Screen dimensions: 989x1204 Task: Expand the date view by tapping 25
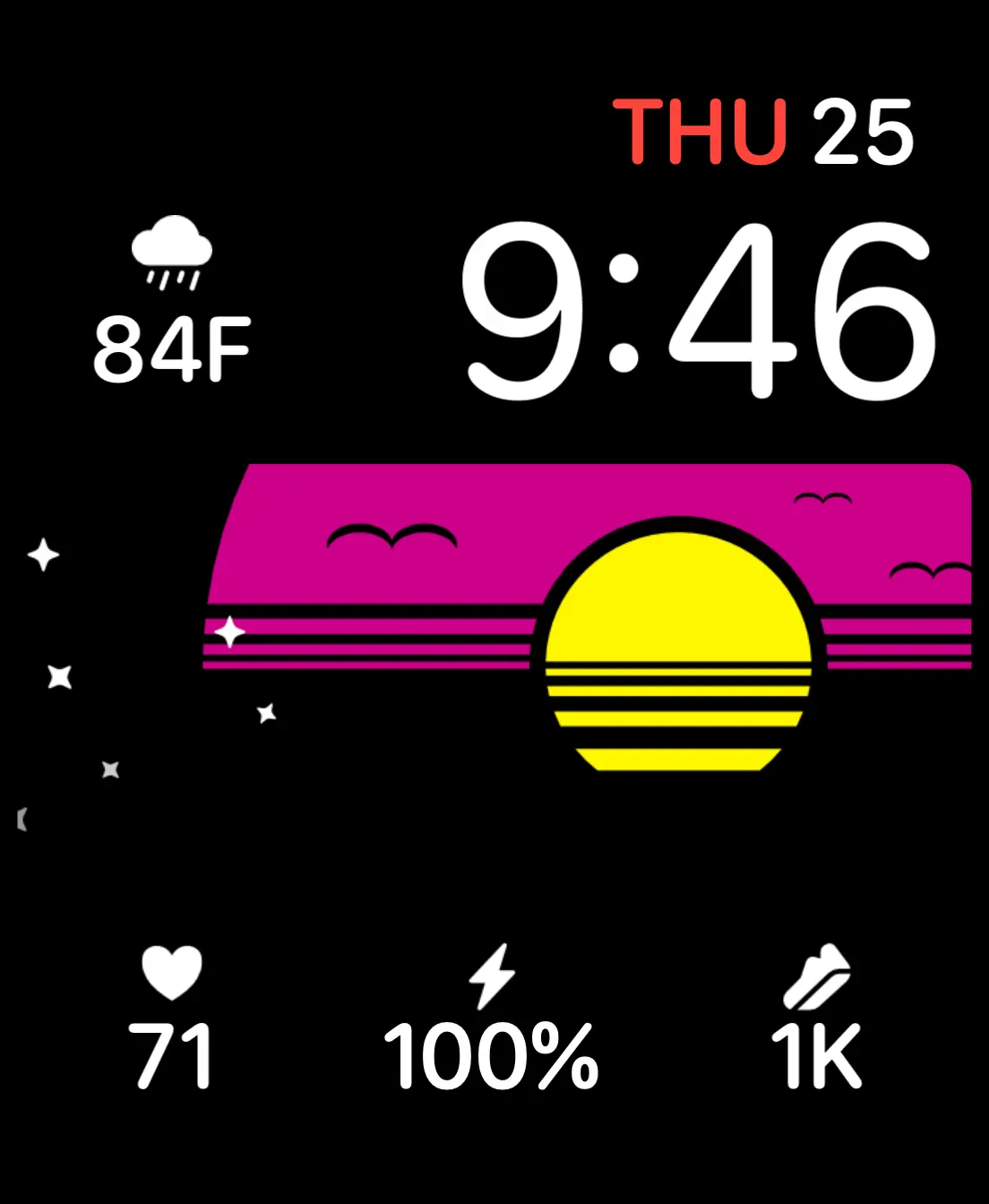click(861, 133)
